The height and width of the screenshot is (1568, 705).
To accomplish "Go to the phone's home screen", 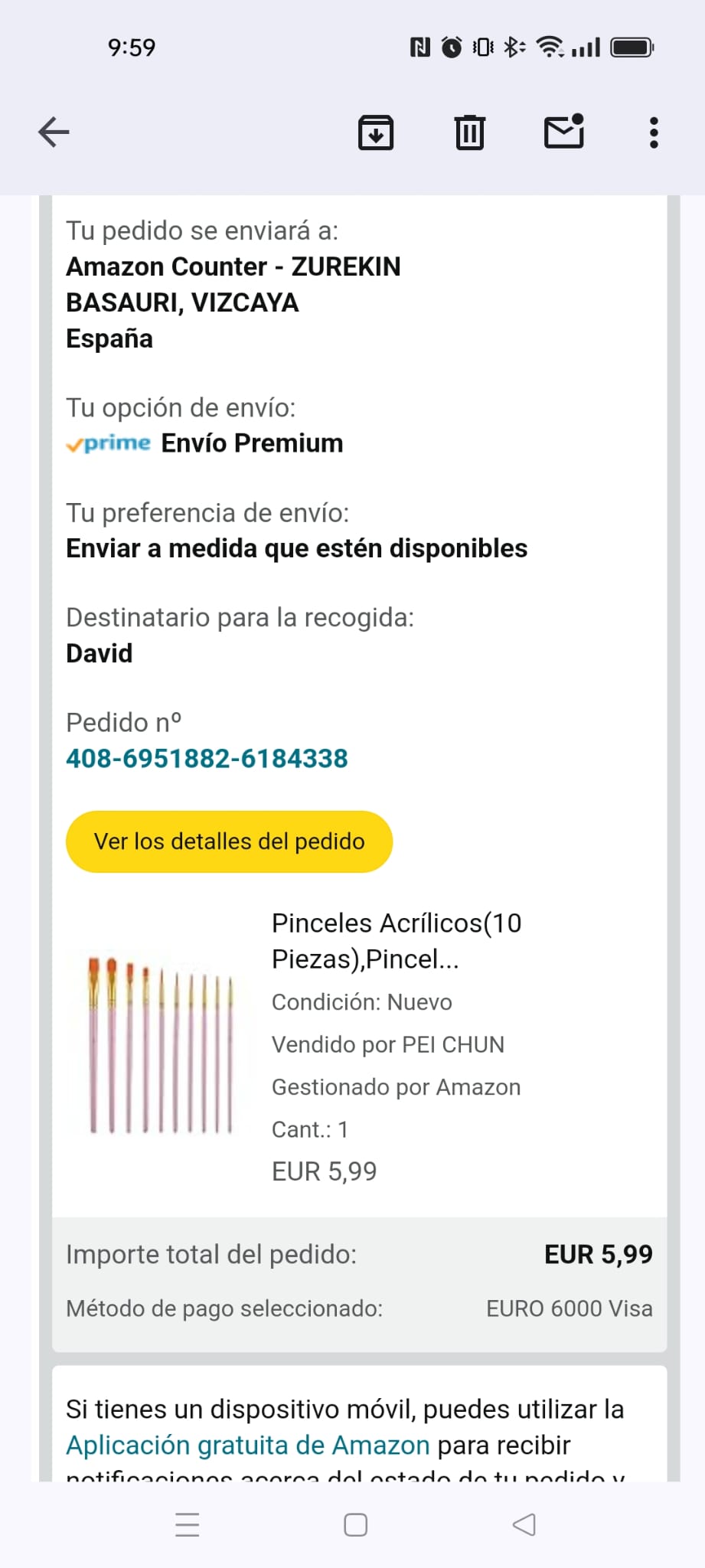I will pyautogui.click(x=355, y=1524).
